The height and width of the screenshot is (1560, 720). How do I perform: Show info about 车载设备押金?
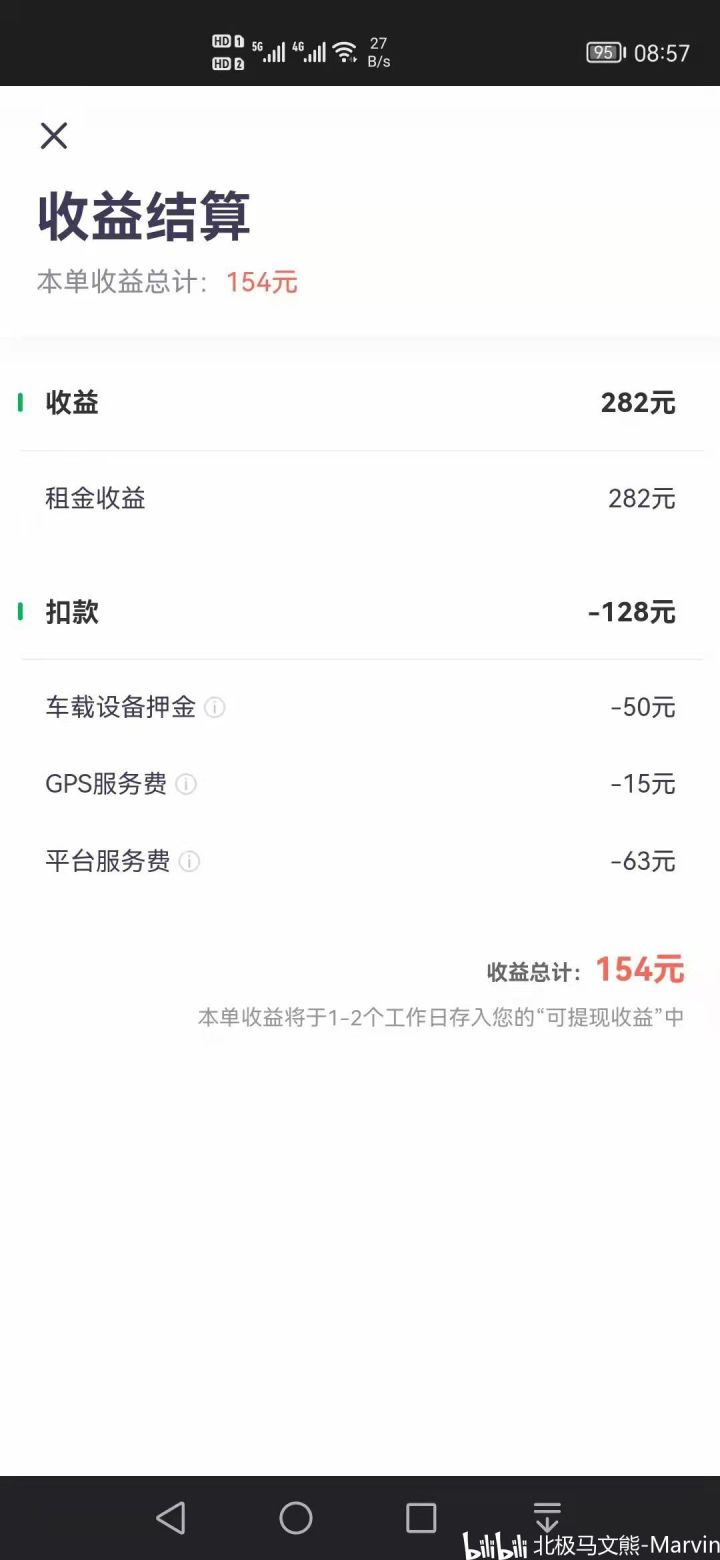215,708
